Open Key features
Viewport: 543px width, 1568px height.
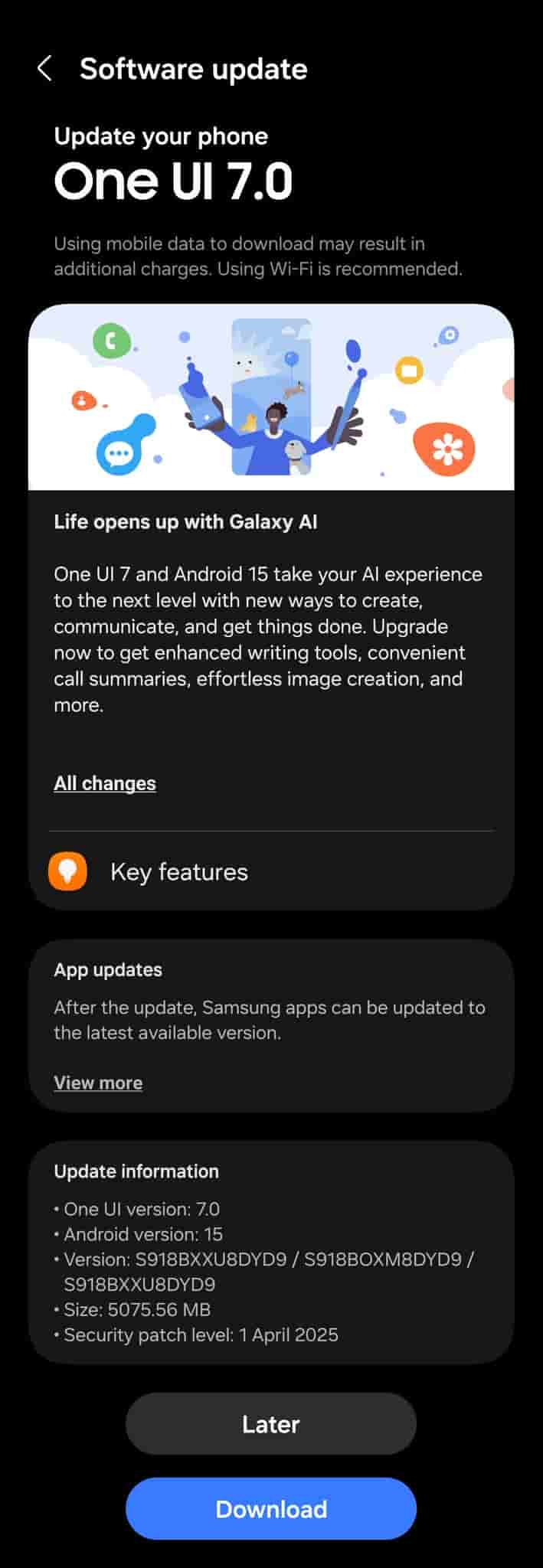179,872
